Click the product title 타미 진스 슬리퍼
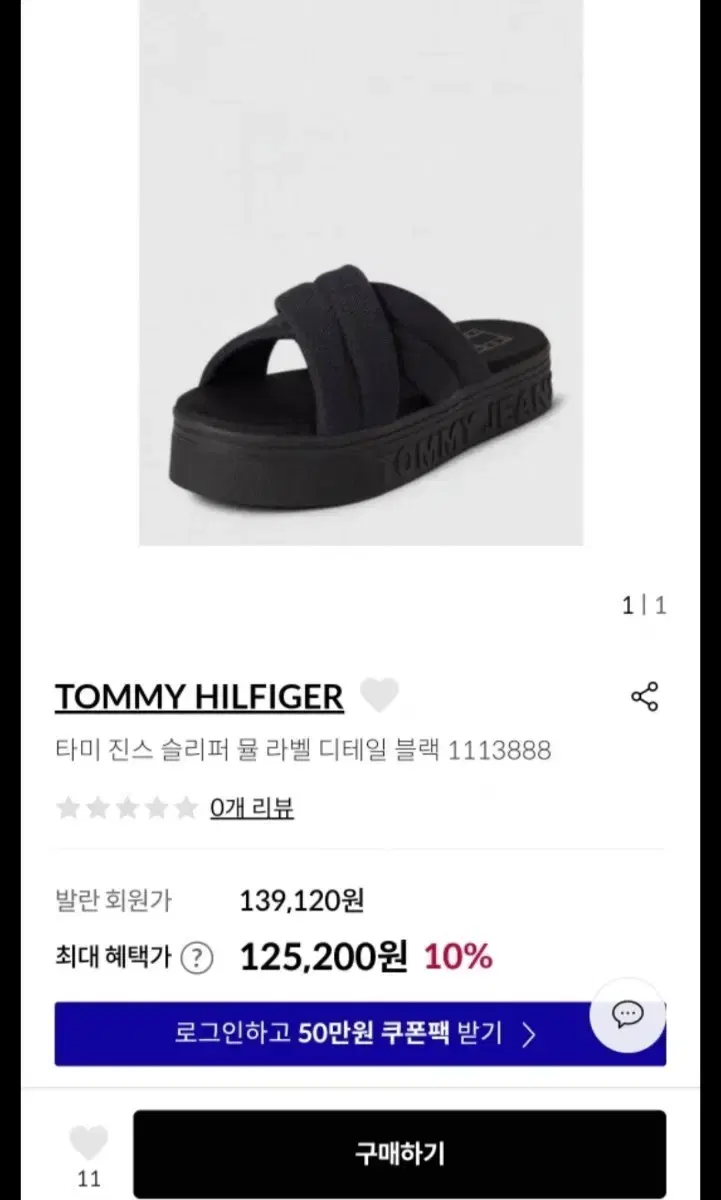 (x=302, y=750)
